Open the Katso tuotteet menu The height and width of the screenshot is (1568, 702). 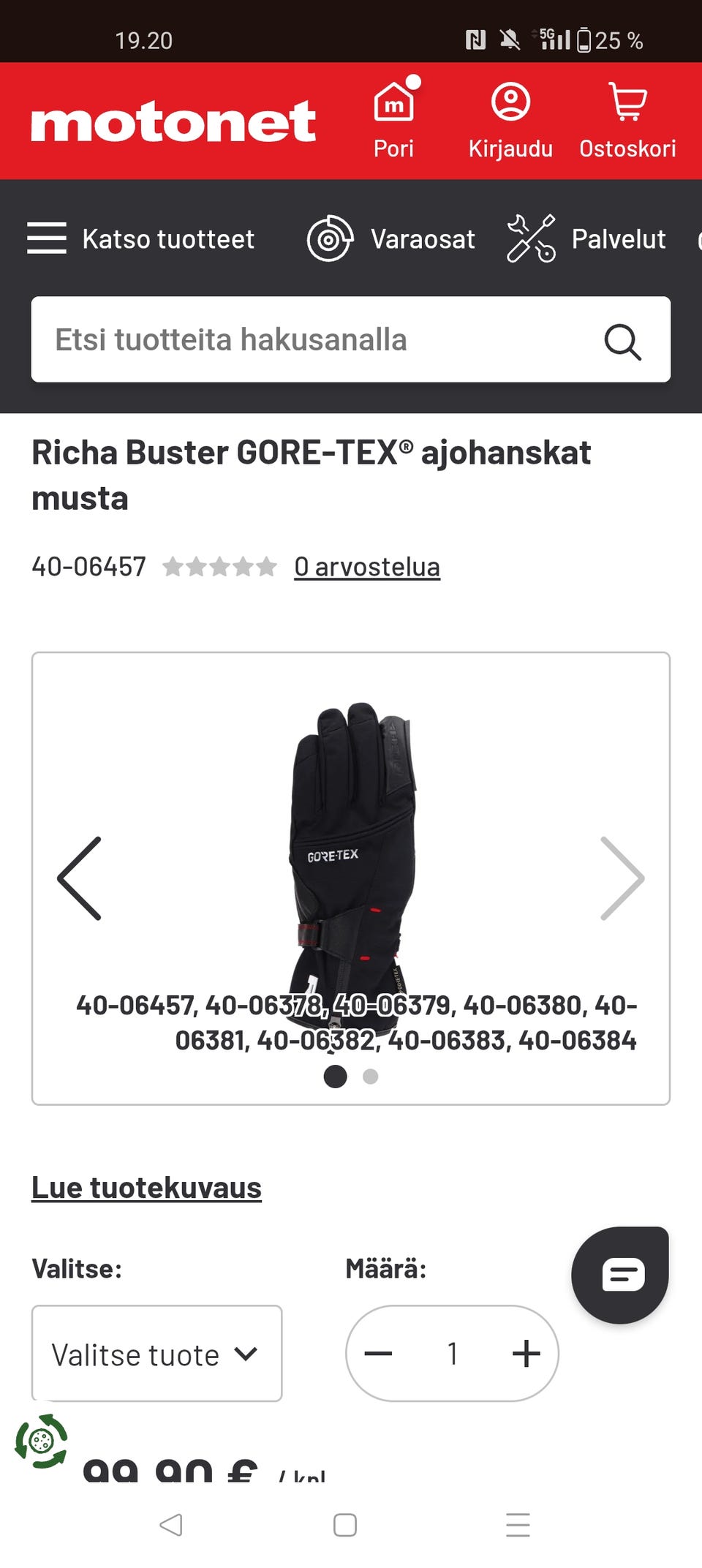pyautogui.click(x=141, y=238)
